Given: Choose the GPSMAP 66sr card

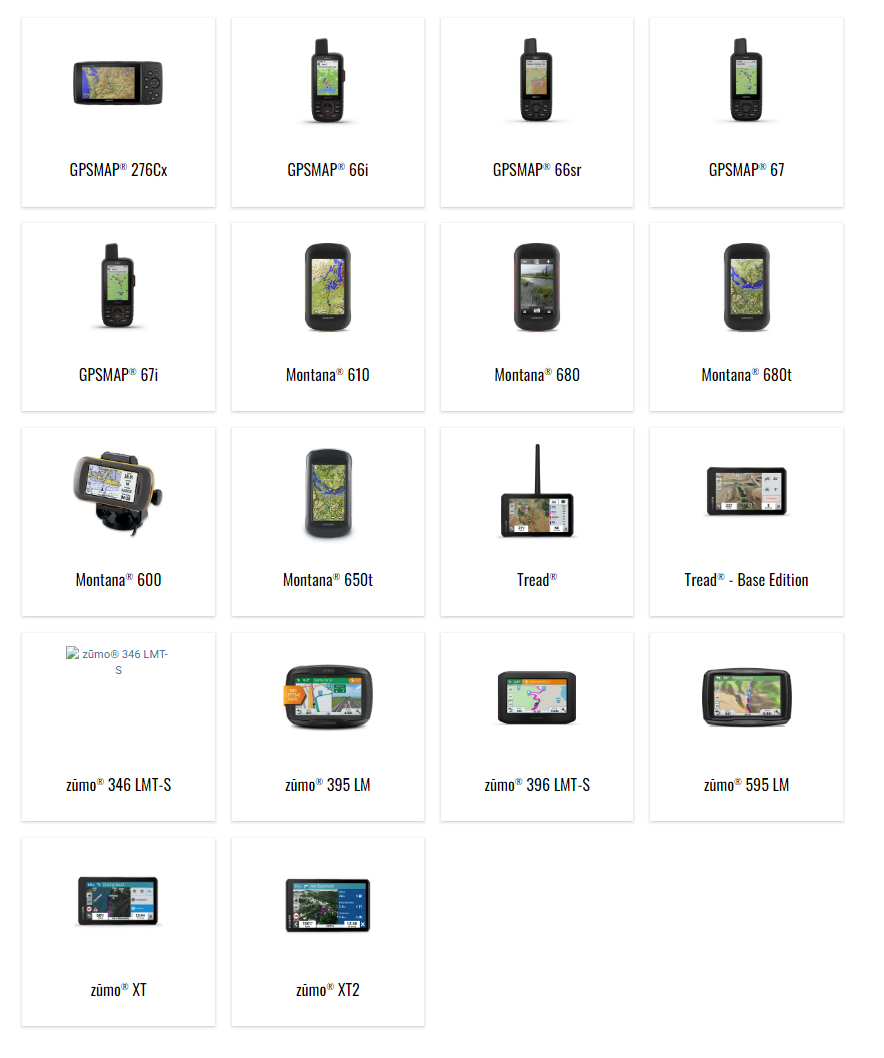Looking at the screenshot, I should 537,112.
